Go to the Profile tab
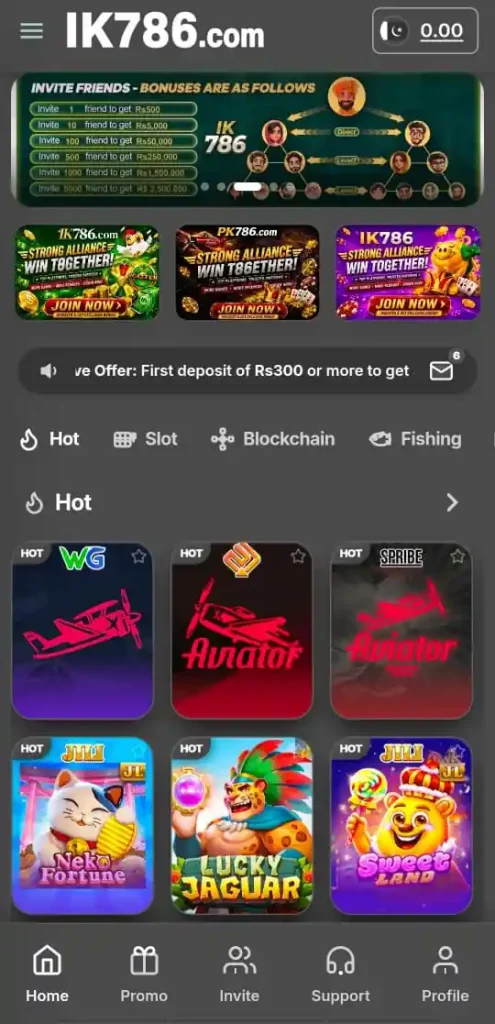The width and height of the screenshot is (495, 1024). click(x=445, y=974)
